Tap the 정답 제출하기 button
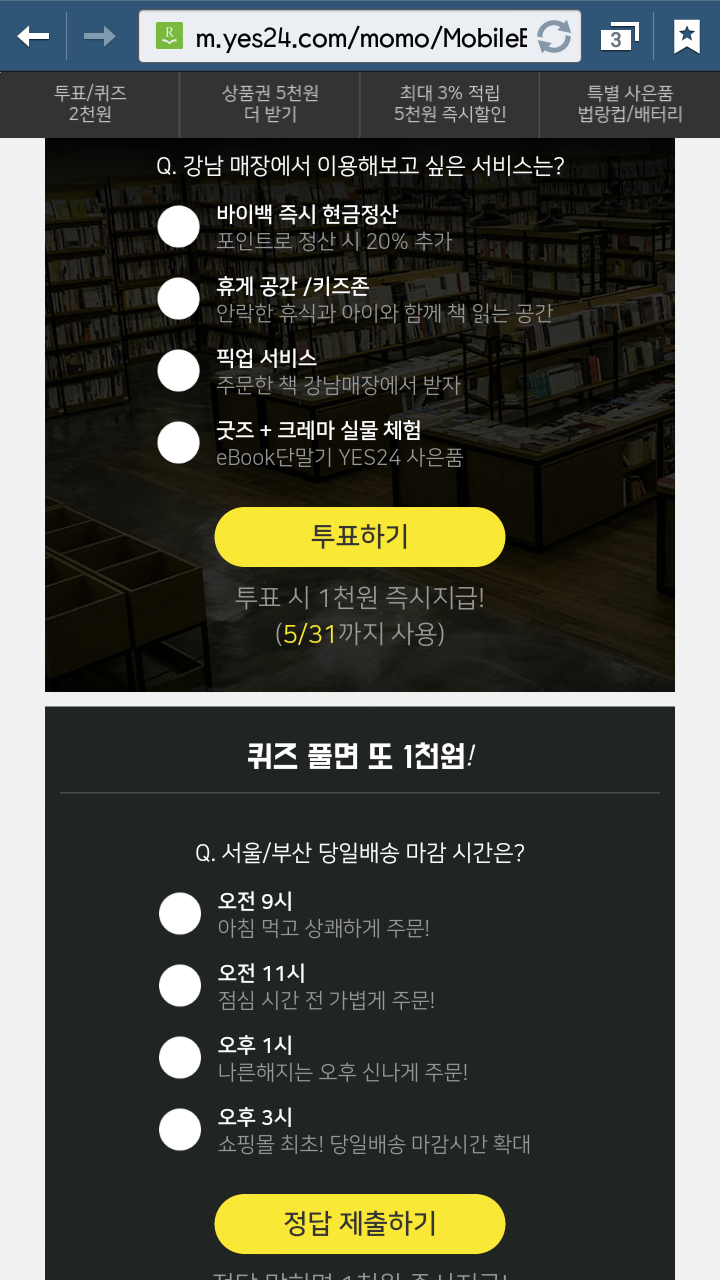Viewport: 720px width, 1280px height. click(360, 1223)
